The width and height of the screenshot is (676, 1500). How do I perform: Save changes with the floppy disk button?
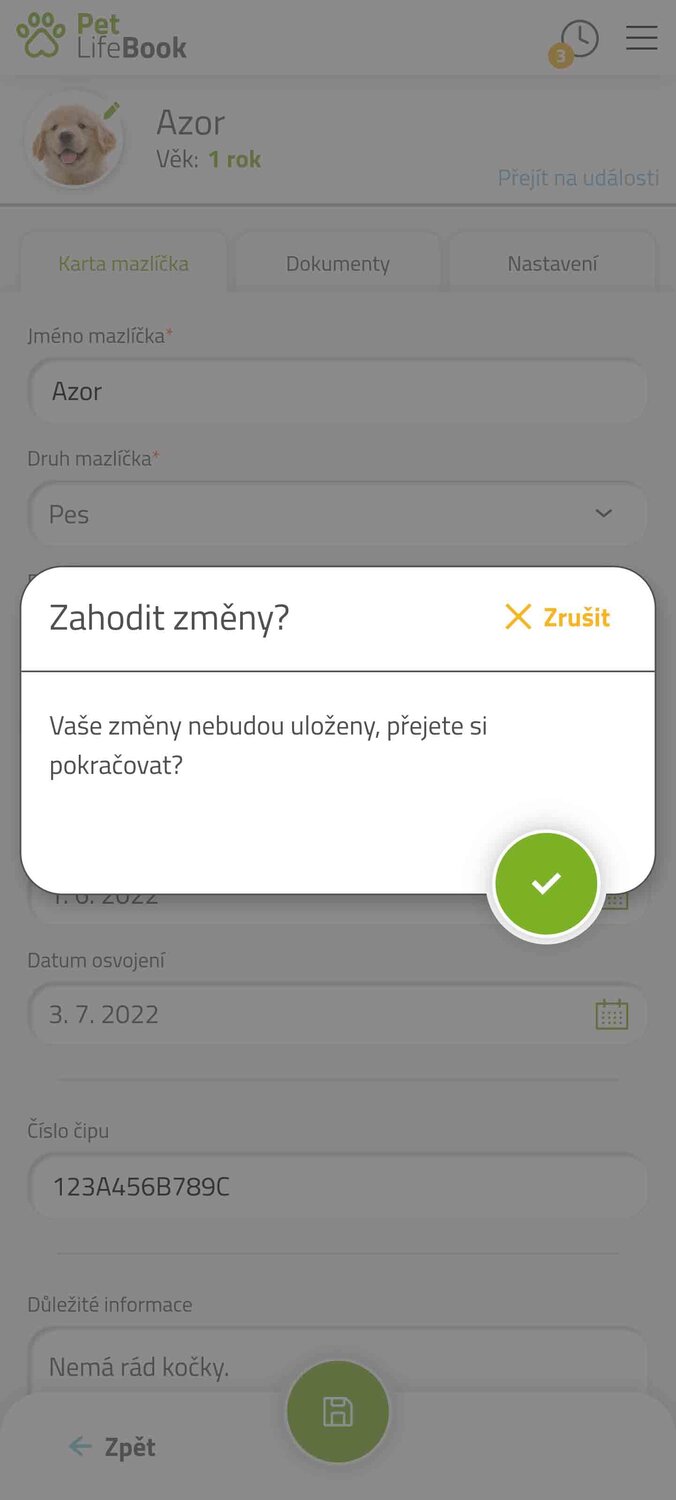click(338, 1412)
